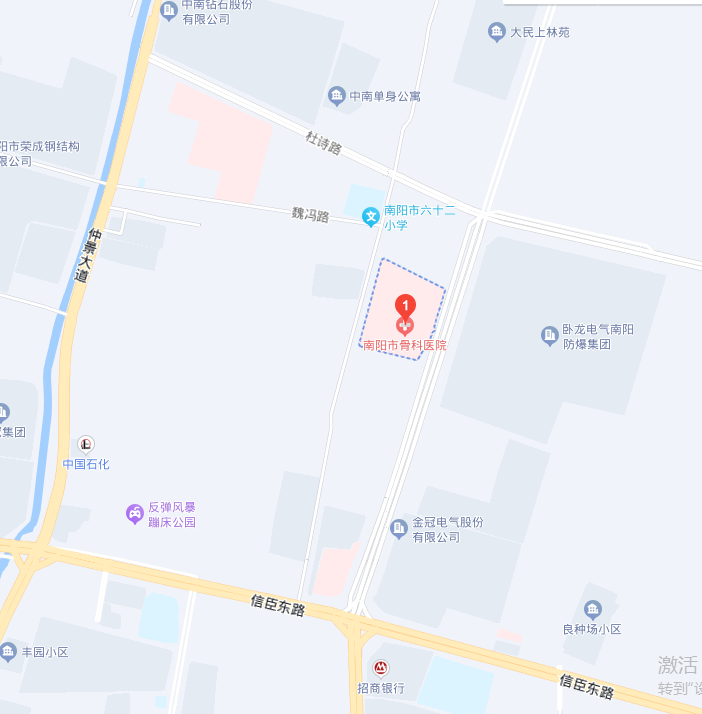702x714 pixels.
Task: Select the 反弹风暴蹦床公园 marker
Action: [x=134, y=514]
